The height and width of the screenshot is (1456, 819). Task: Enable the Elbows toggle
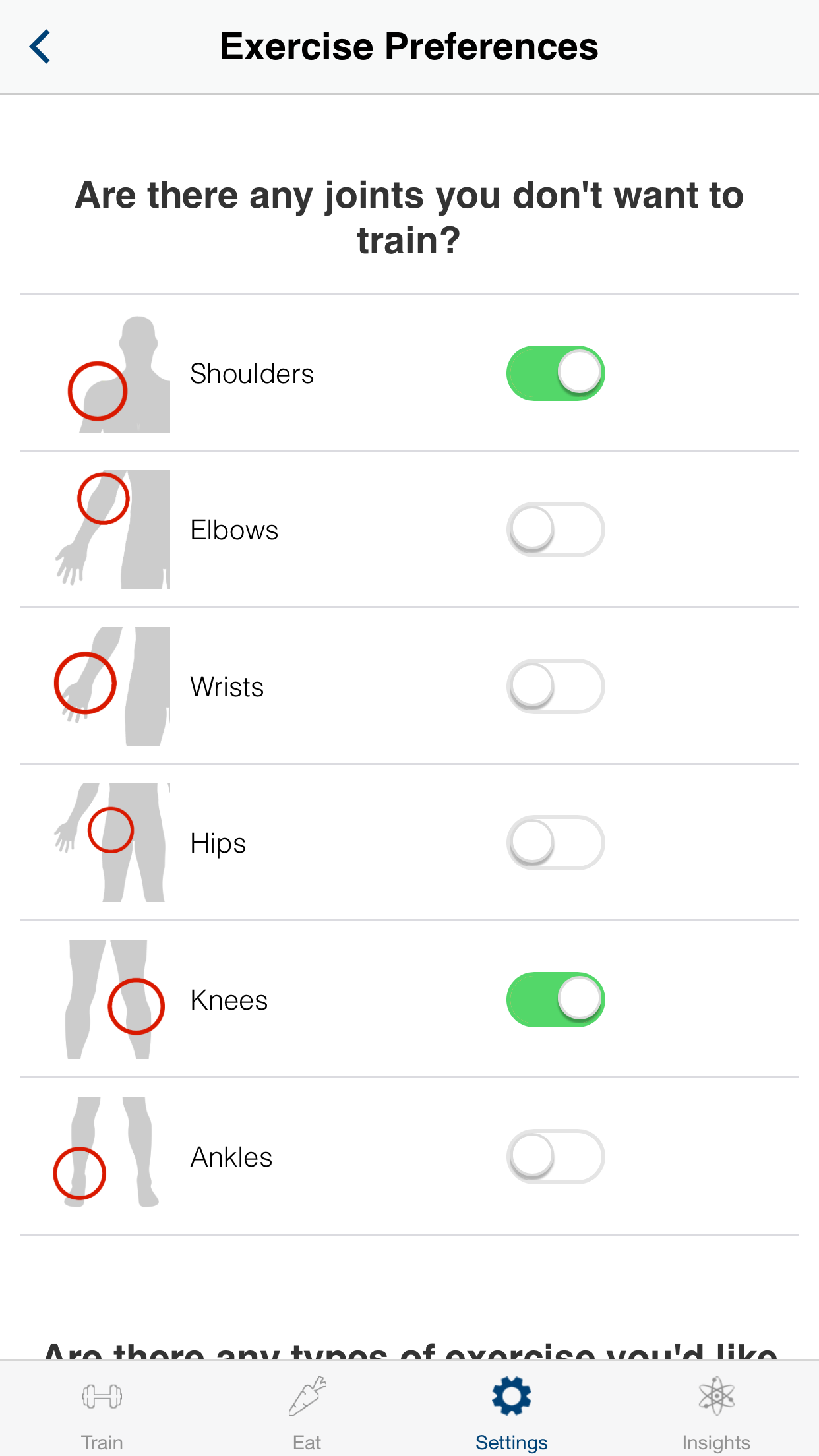click(555, 530)
